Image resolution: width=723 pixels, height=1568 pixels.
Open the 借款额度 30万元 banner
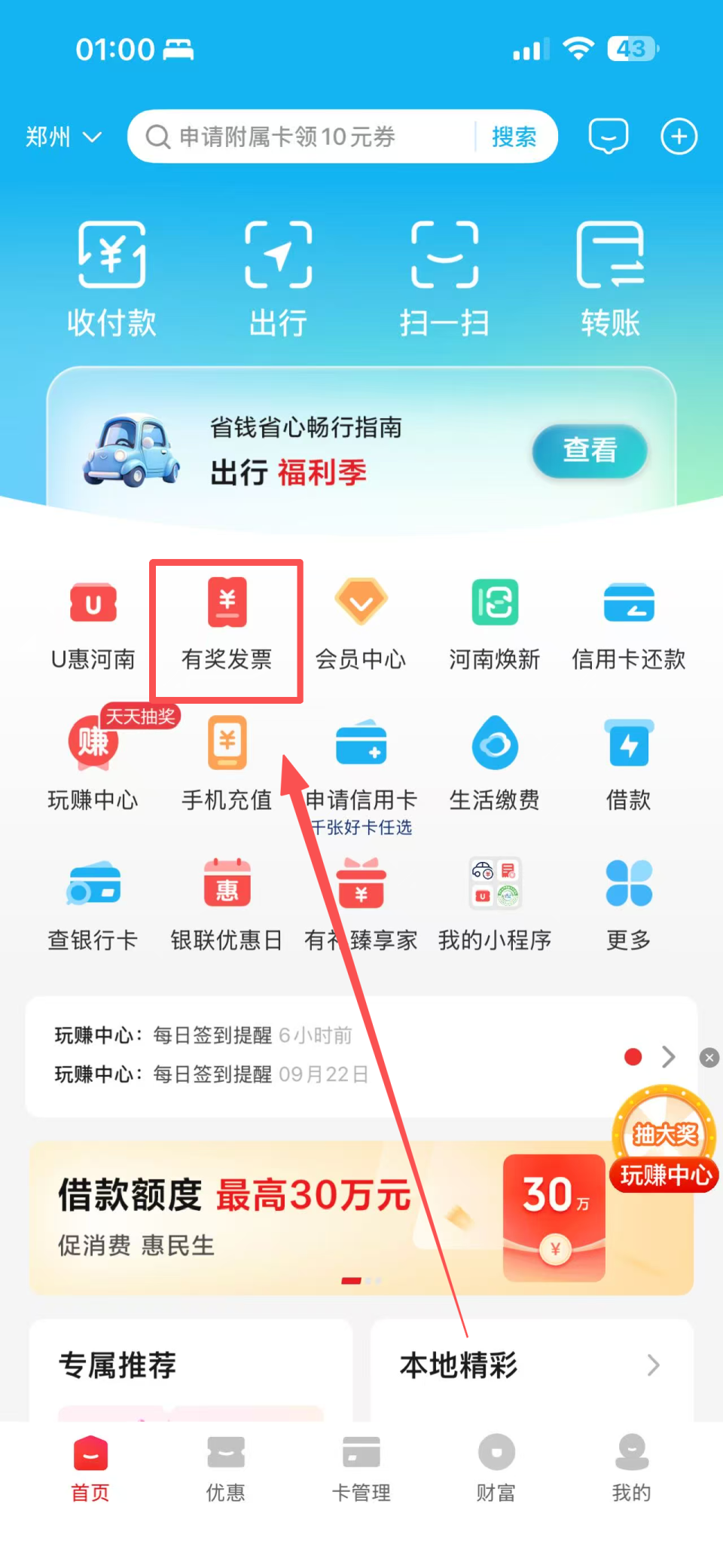[x=361, y=1218]
